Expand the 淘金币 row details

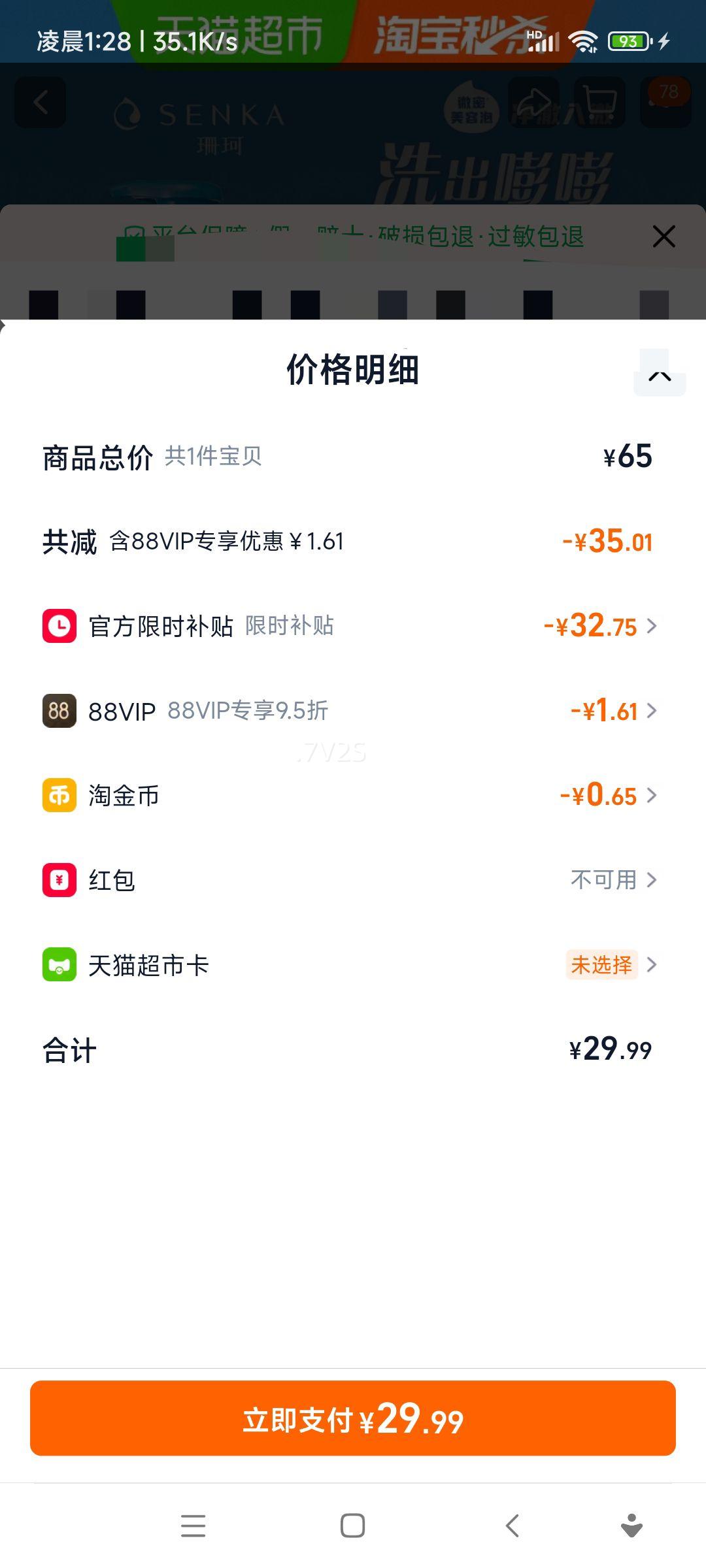click(650, 796)
